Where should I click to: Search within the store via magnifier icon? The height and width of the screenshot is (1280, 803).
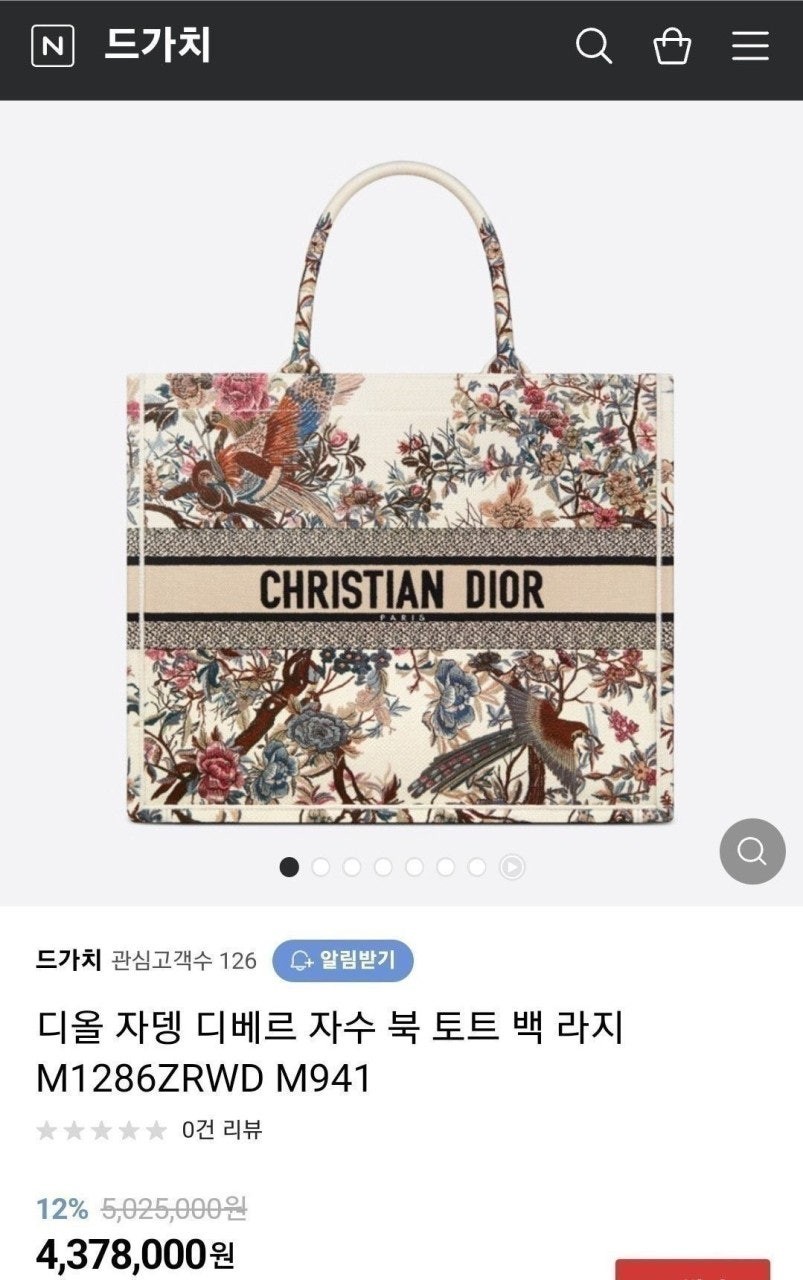(593, 46)
